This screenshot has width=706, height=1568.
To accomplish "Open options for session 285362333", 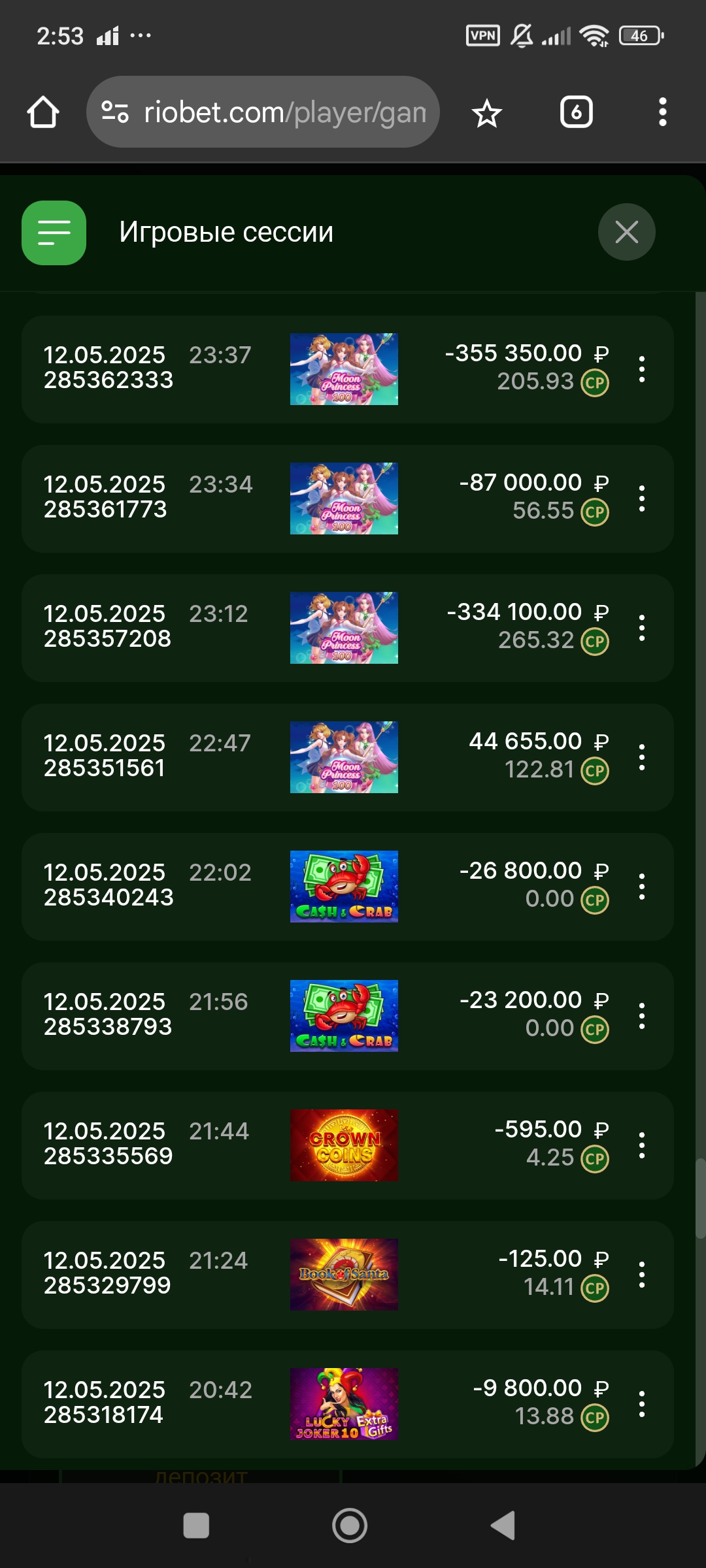I will pos(642,369).
